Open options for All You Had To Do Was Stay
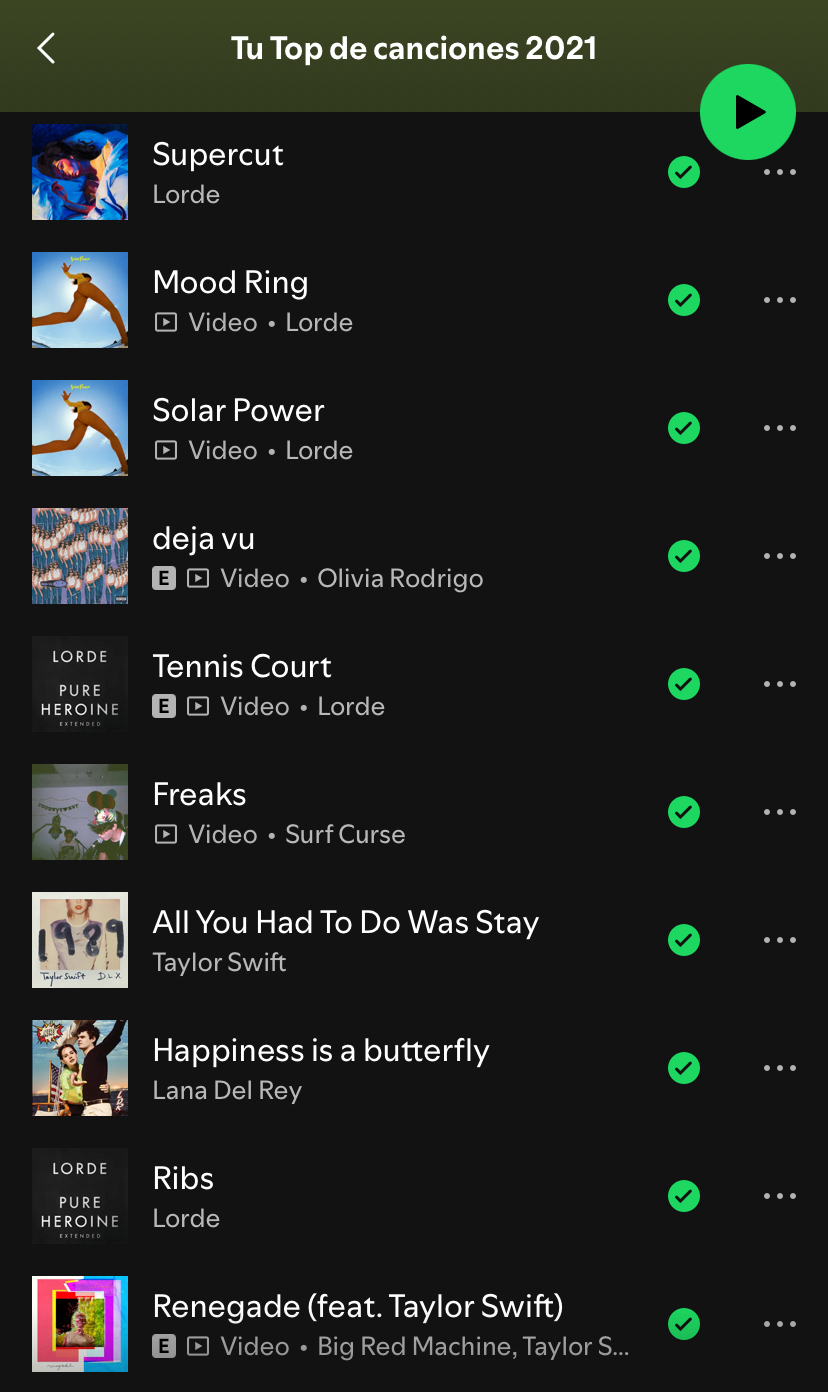828x1392 pixels. (779, 940)
